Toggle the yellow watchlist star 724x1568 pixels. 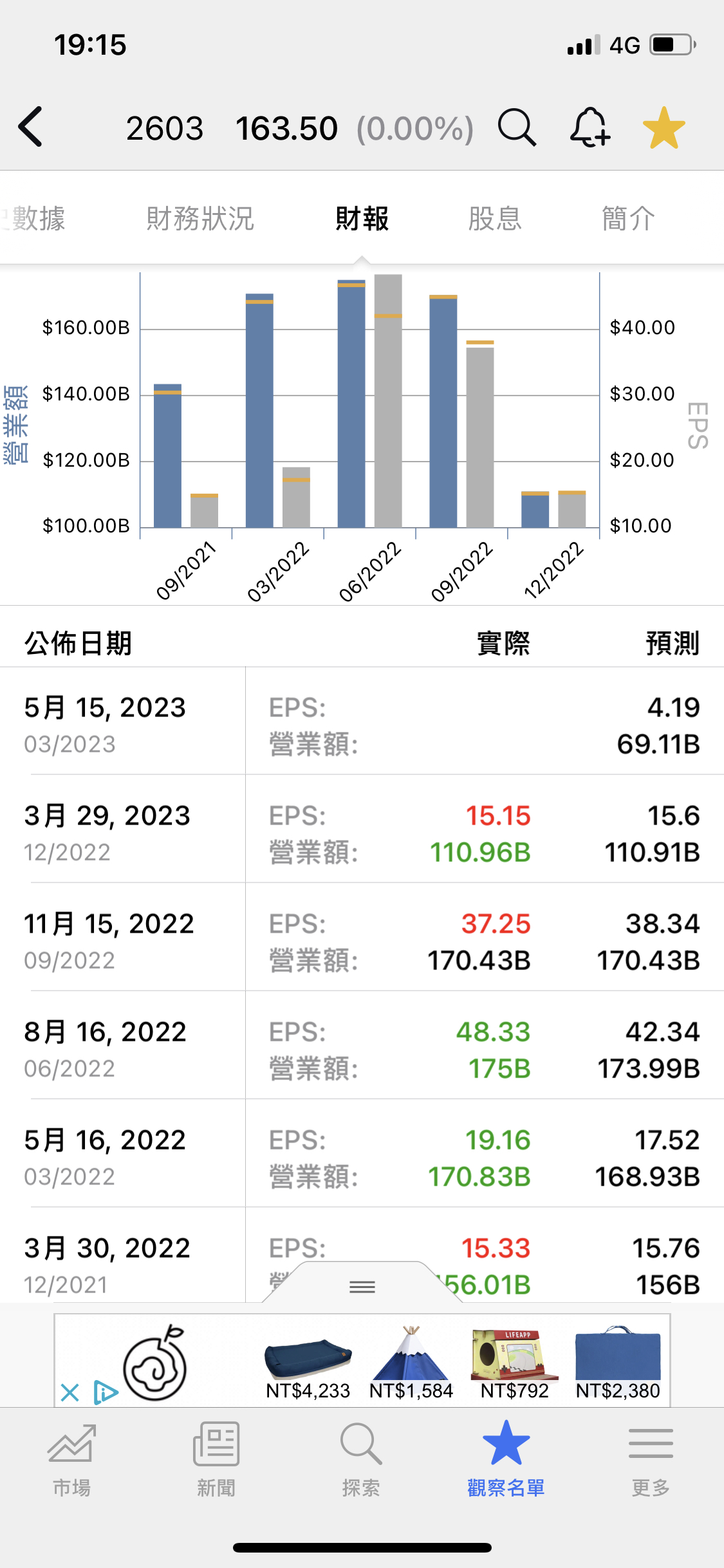click(664, 127)
